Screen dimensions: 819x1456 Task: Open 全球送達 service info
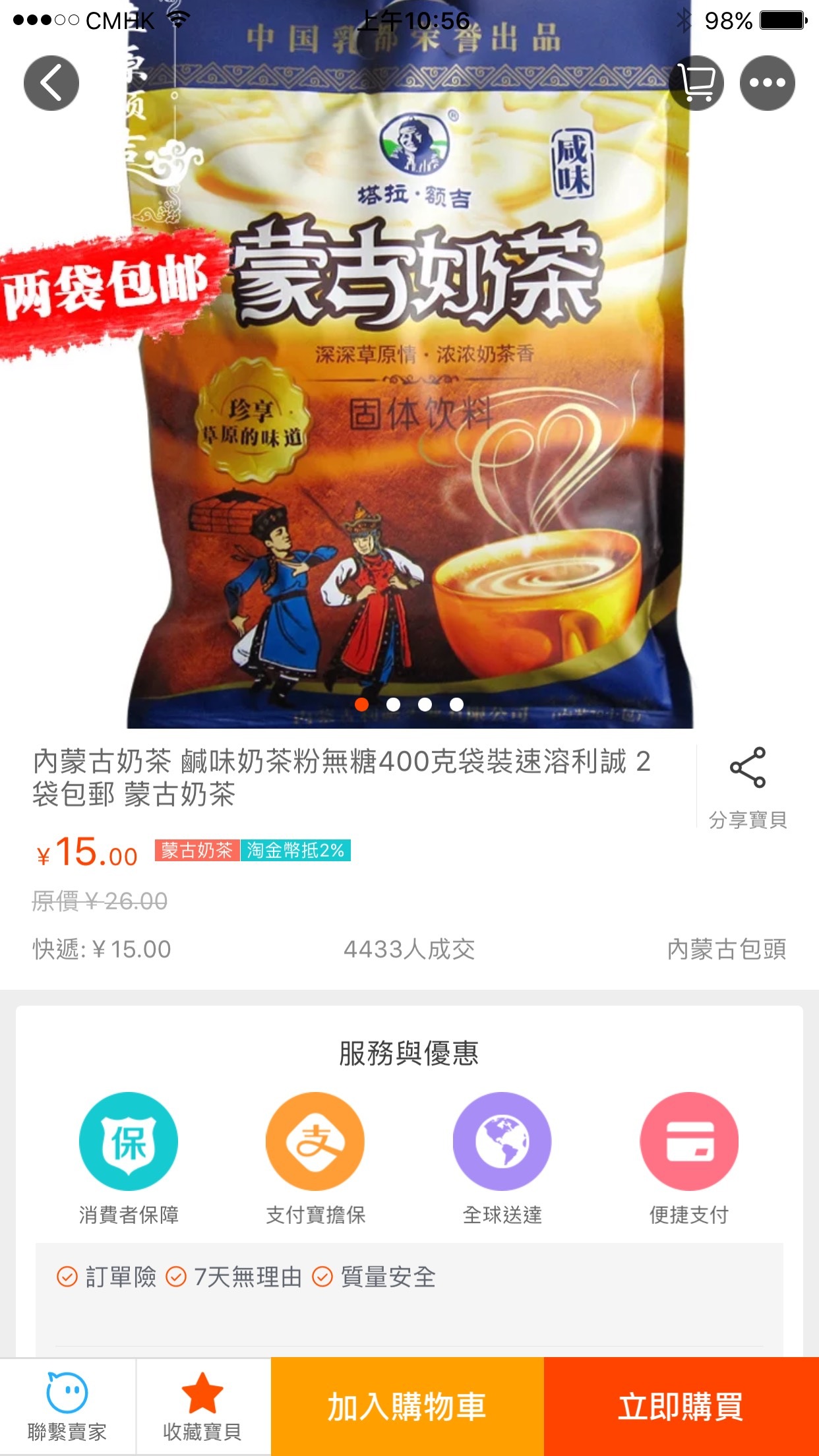[x=502, y=1159]
